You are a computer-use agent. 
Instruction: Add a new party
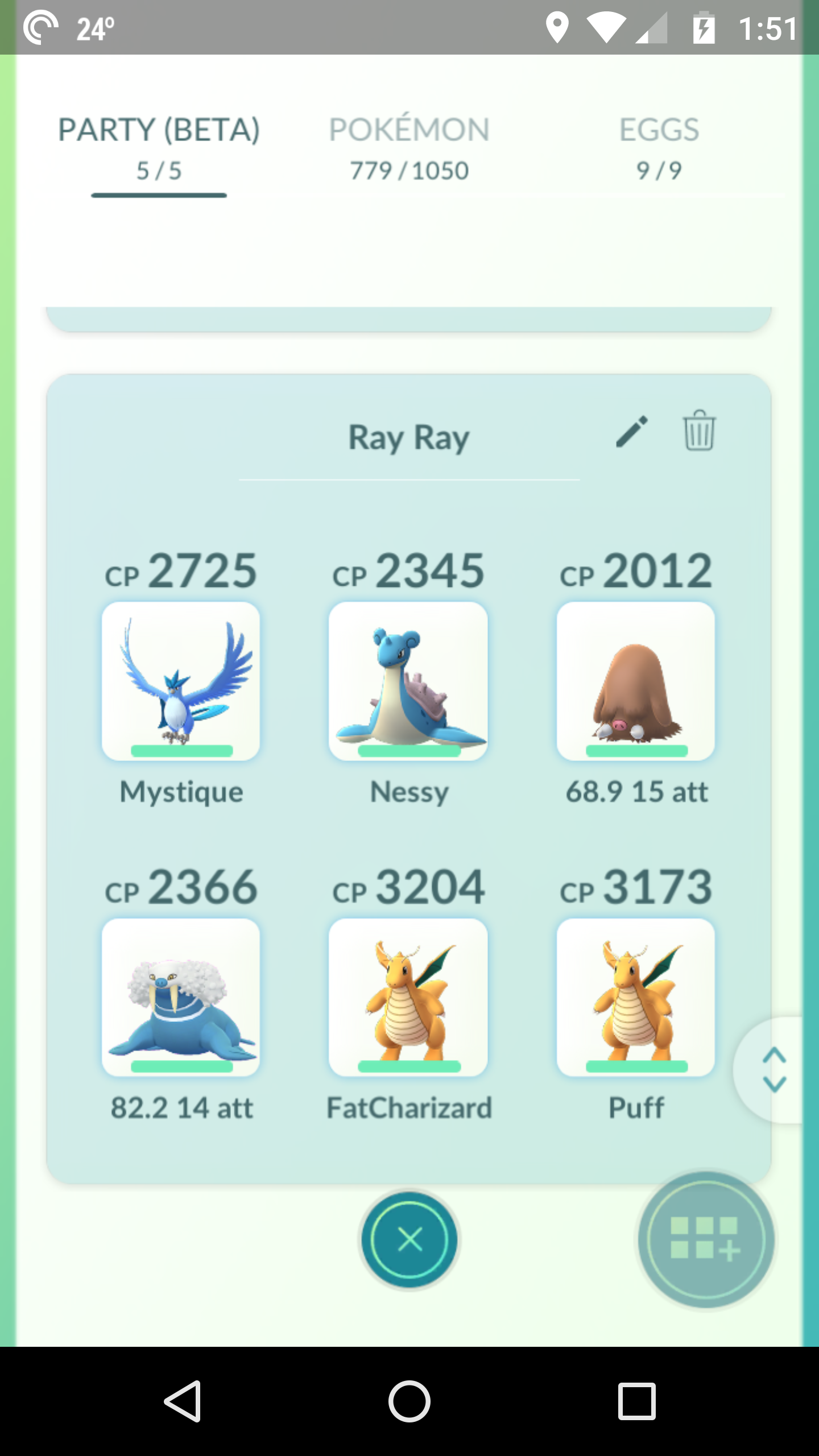(705, 1239)
